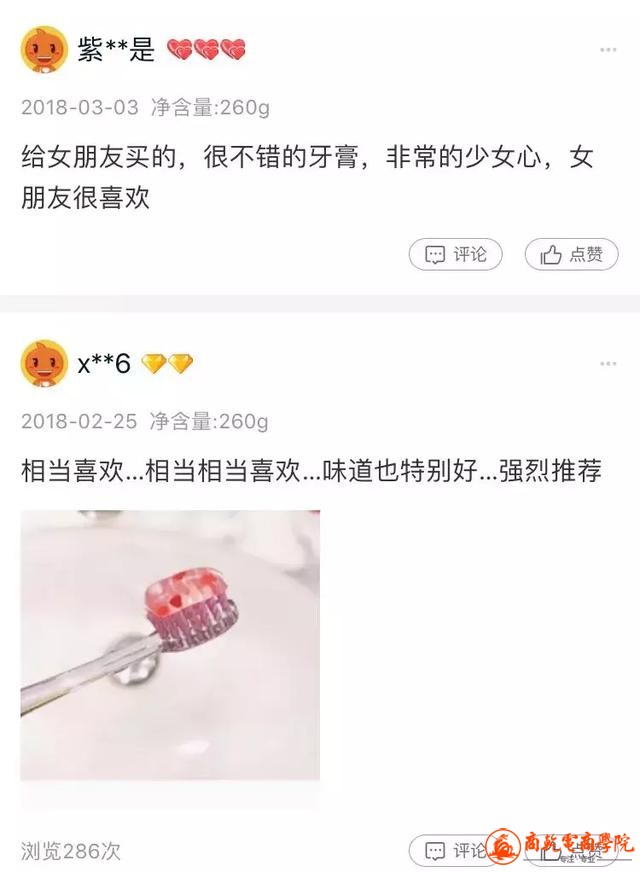Open x**6's profile avatar
Viewport: 640px width, 872px height.
pos(44,363)
